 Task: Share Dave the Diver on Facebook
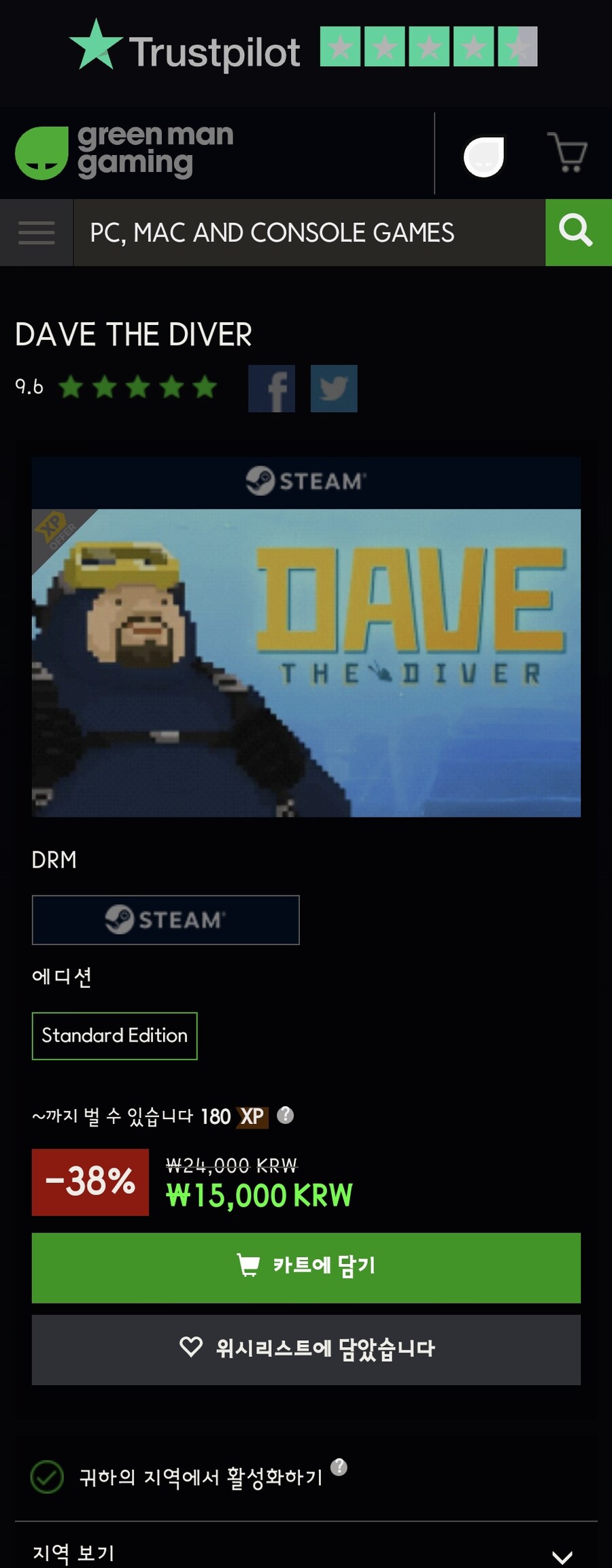coord(271,389)
